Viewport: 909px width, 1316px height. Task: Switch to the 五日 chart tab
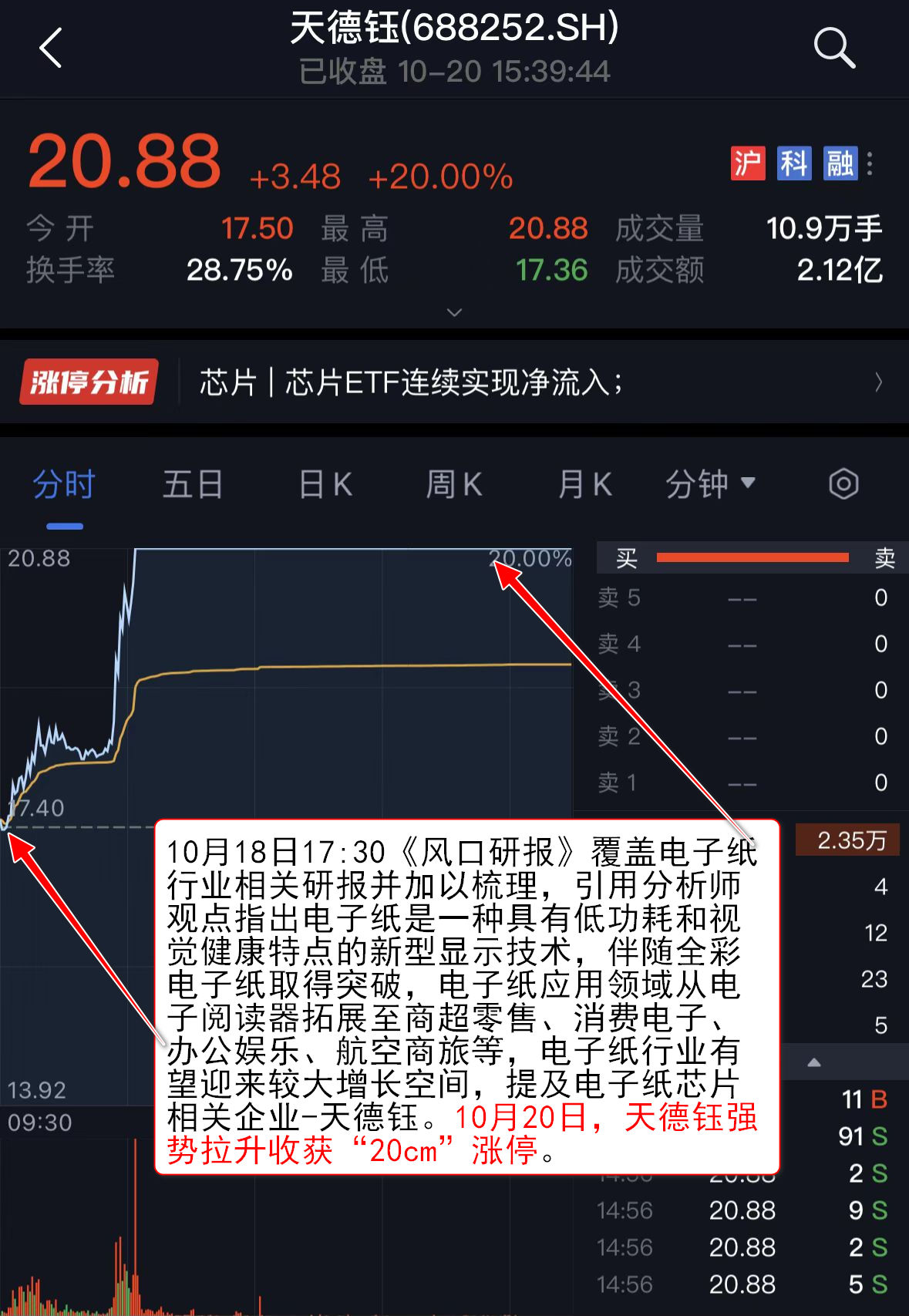(193, 485)
